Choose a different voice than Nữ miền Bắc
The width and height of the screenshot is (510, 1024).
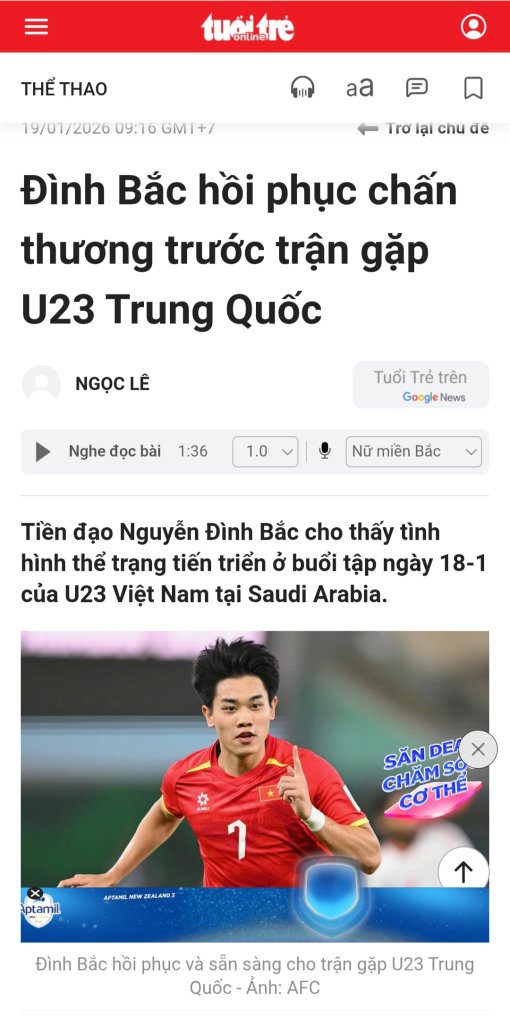coord(413,451)
